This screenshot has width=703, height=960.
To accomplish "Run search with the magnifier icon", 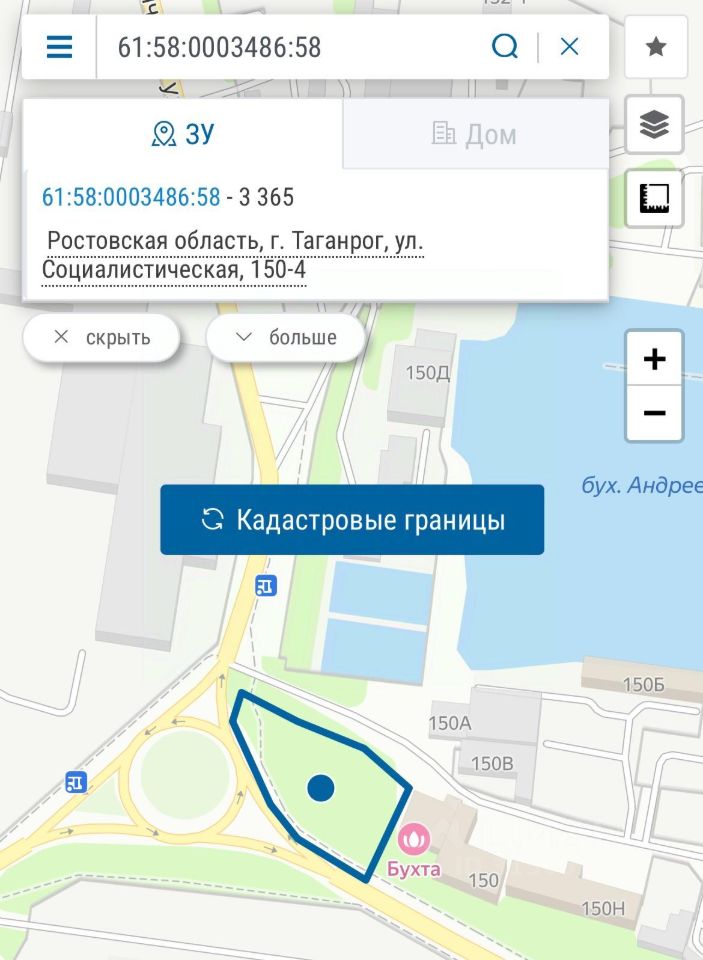I will click(505, 47).
